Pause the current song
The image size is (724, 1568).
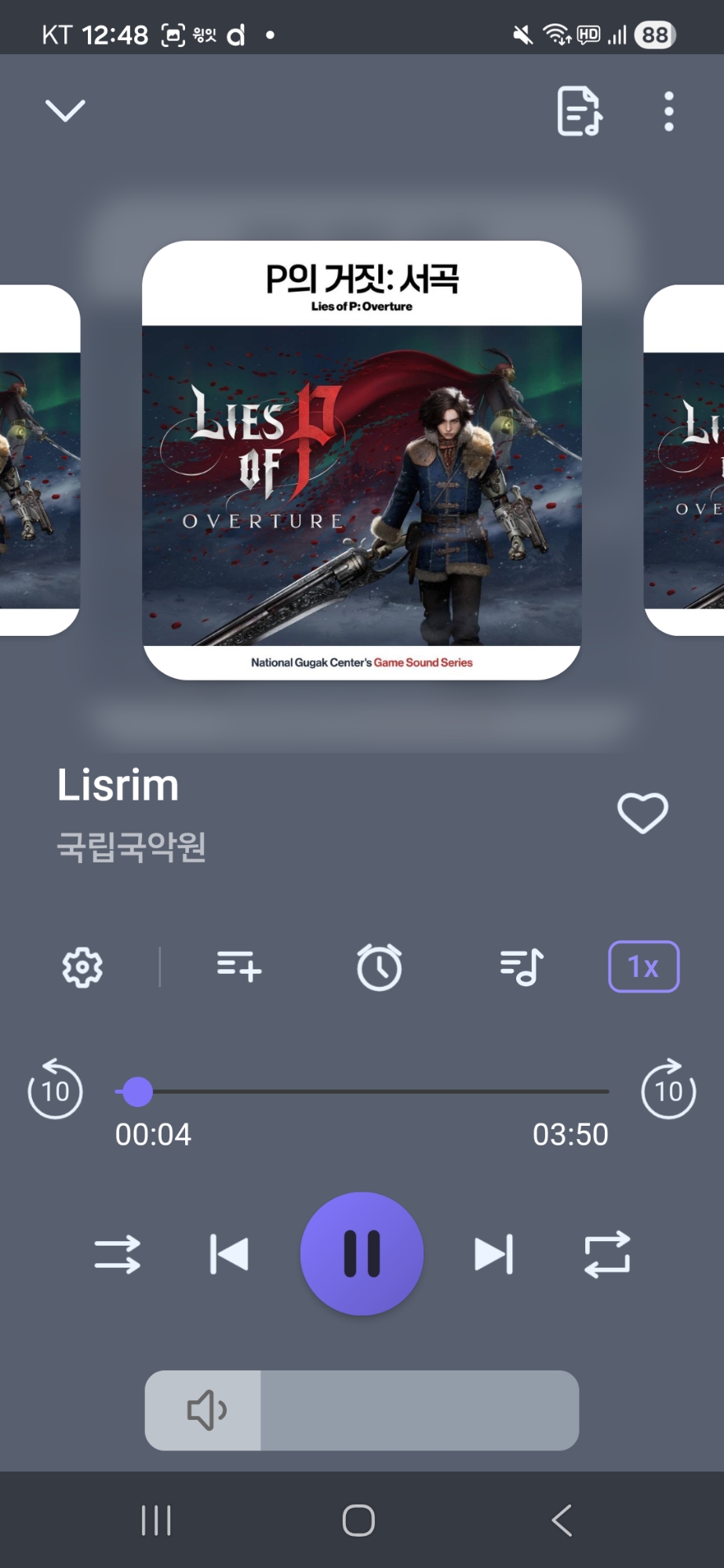tap(362, 1254)
